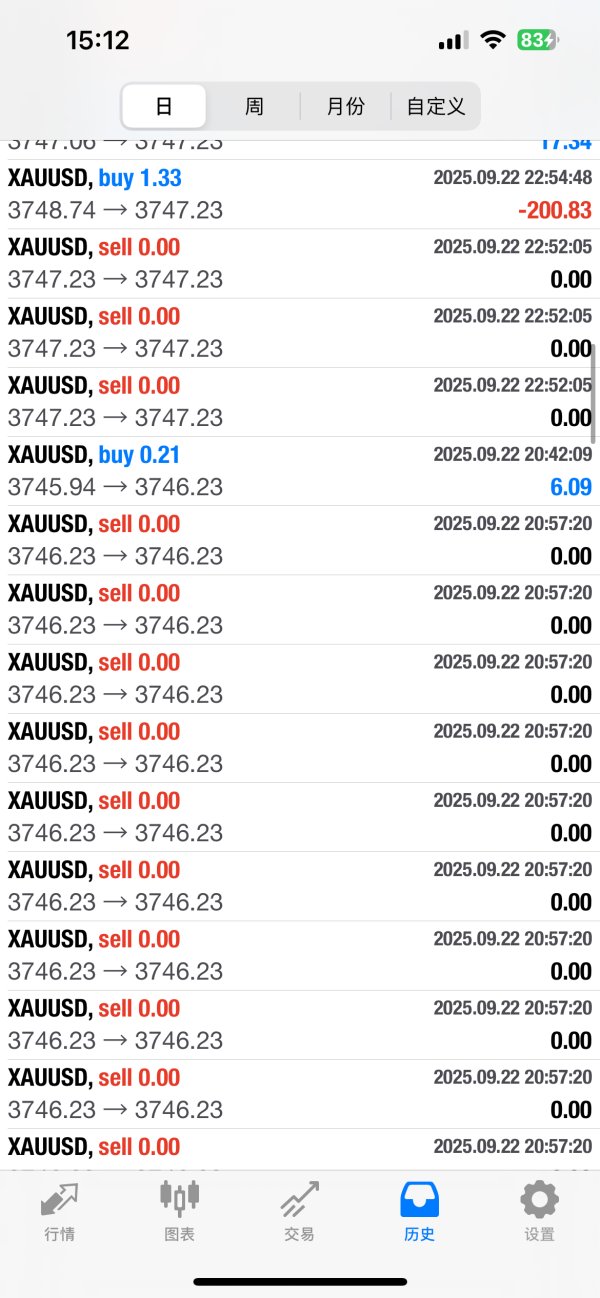Switch to the 图表 tab
Screen dimensions: 600x1298
(180, 1210)
